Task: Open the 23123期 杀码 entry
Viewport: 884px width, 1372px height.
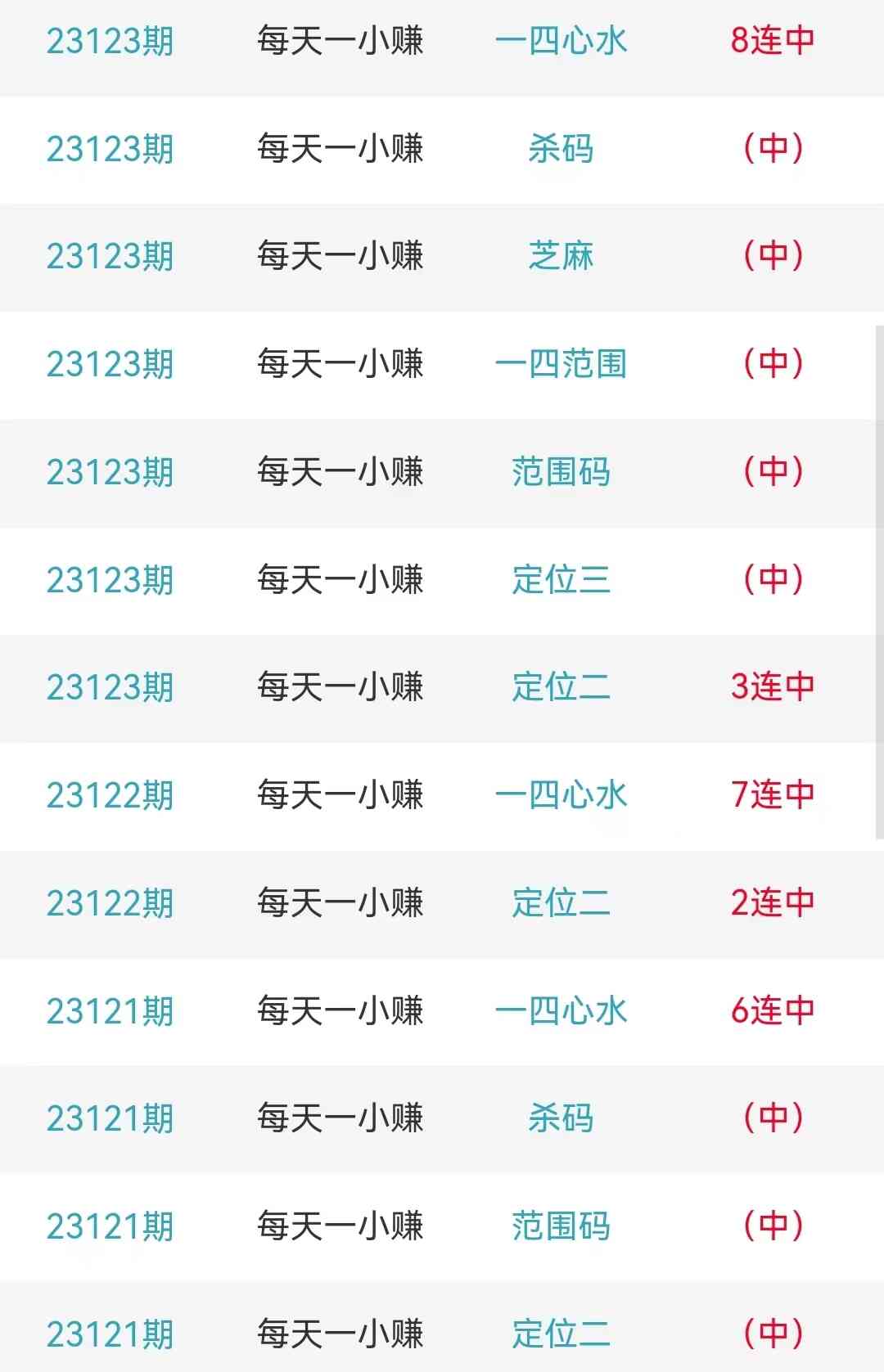Action: pos(561,149)
